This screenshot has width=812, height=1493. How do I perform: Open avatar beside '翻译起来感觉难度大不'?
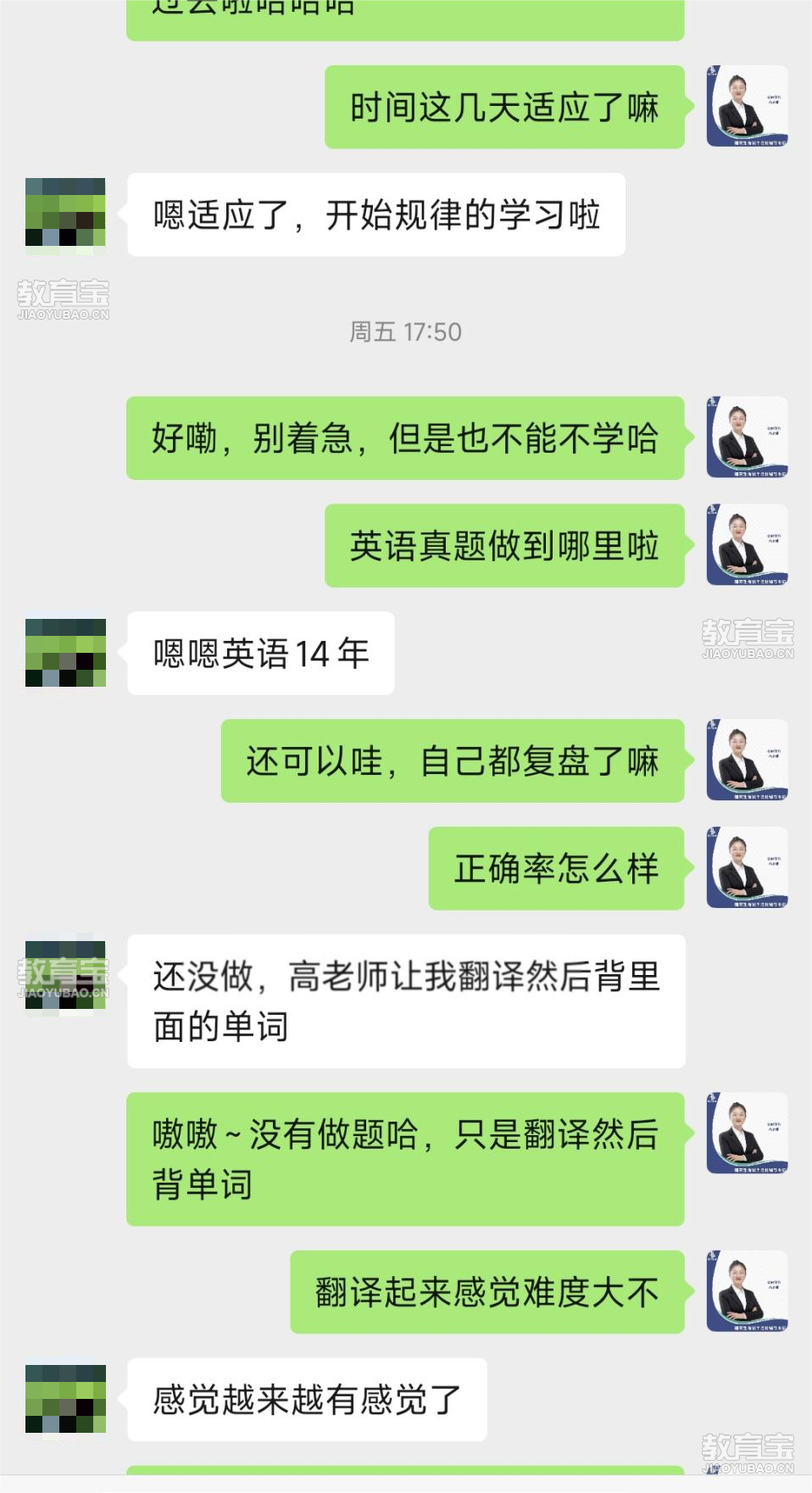pos(747,1291)
